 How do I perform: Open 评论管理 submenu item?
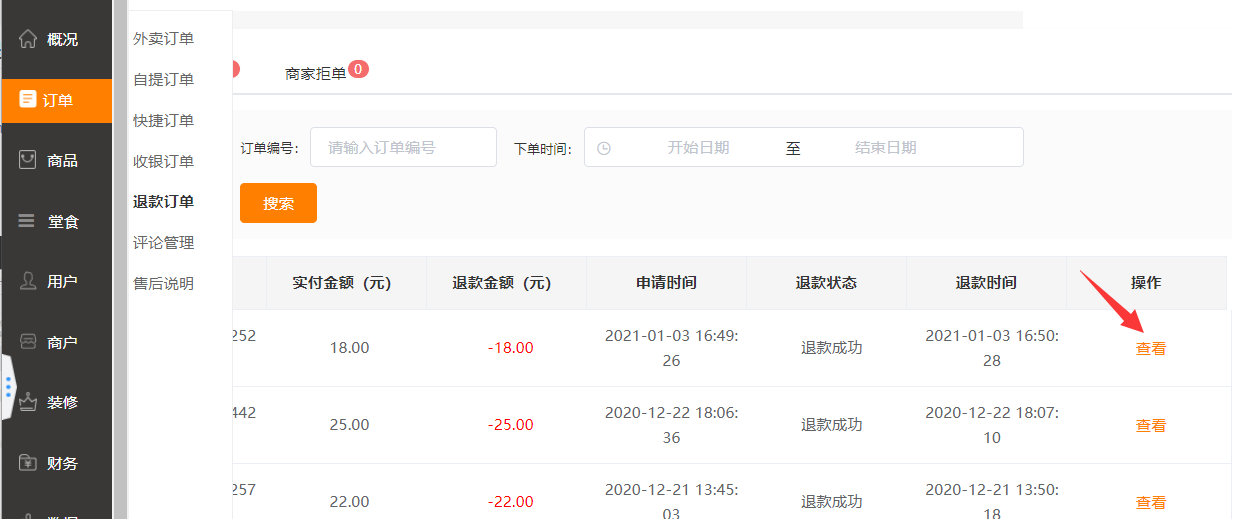coord(163,243)
